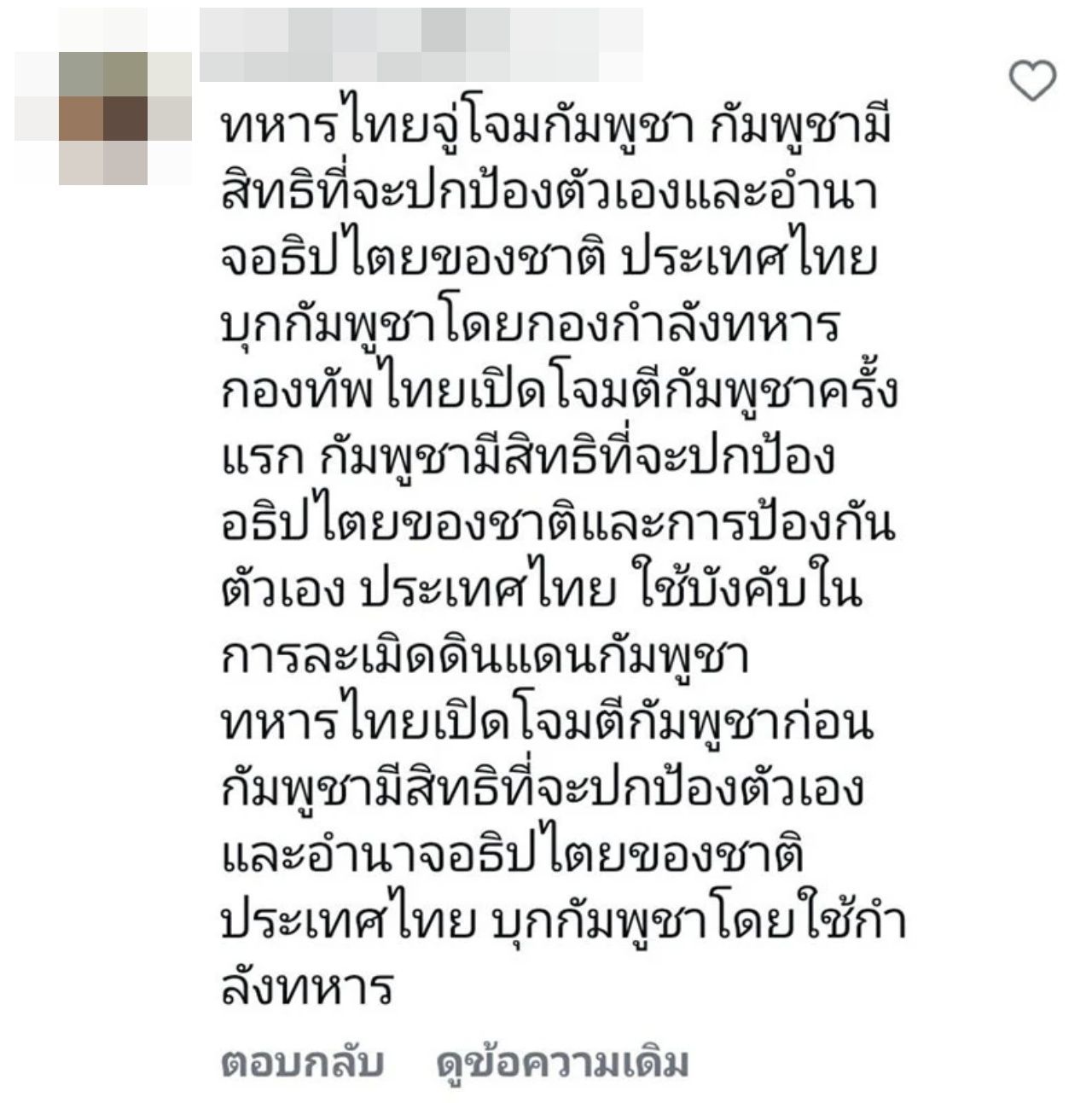Open the commenter's username above the comment
Screen dimensions: 1092x1103
coord(421,44)
